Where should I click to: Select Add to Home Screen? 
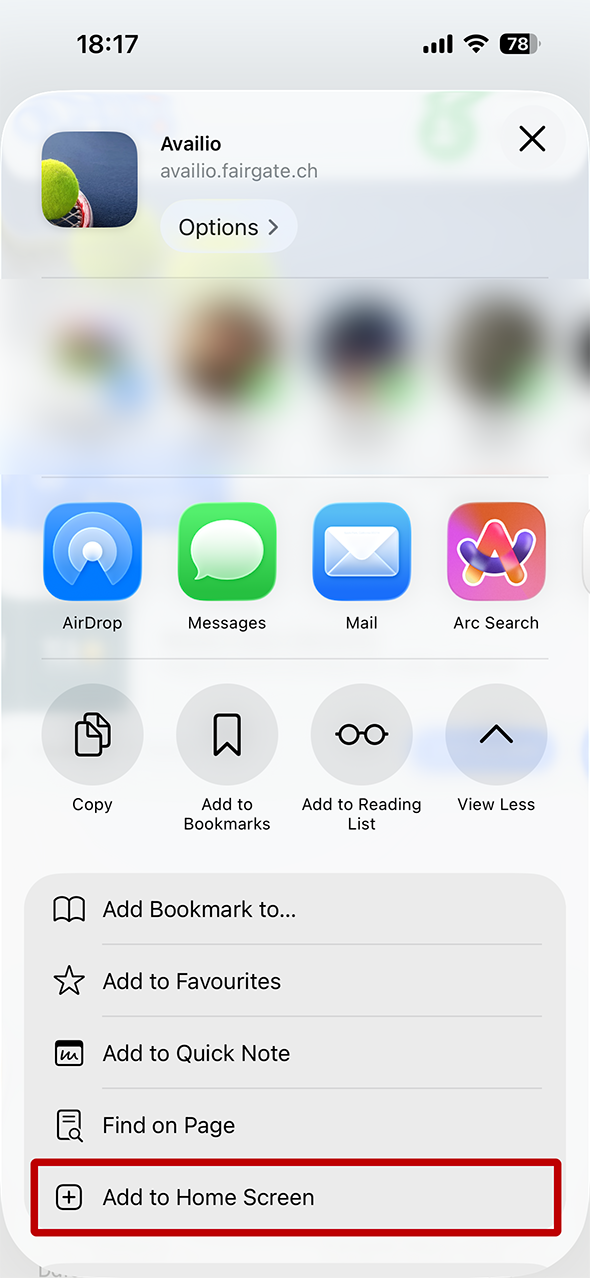pyautogui.click(x=295, y=1197)
